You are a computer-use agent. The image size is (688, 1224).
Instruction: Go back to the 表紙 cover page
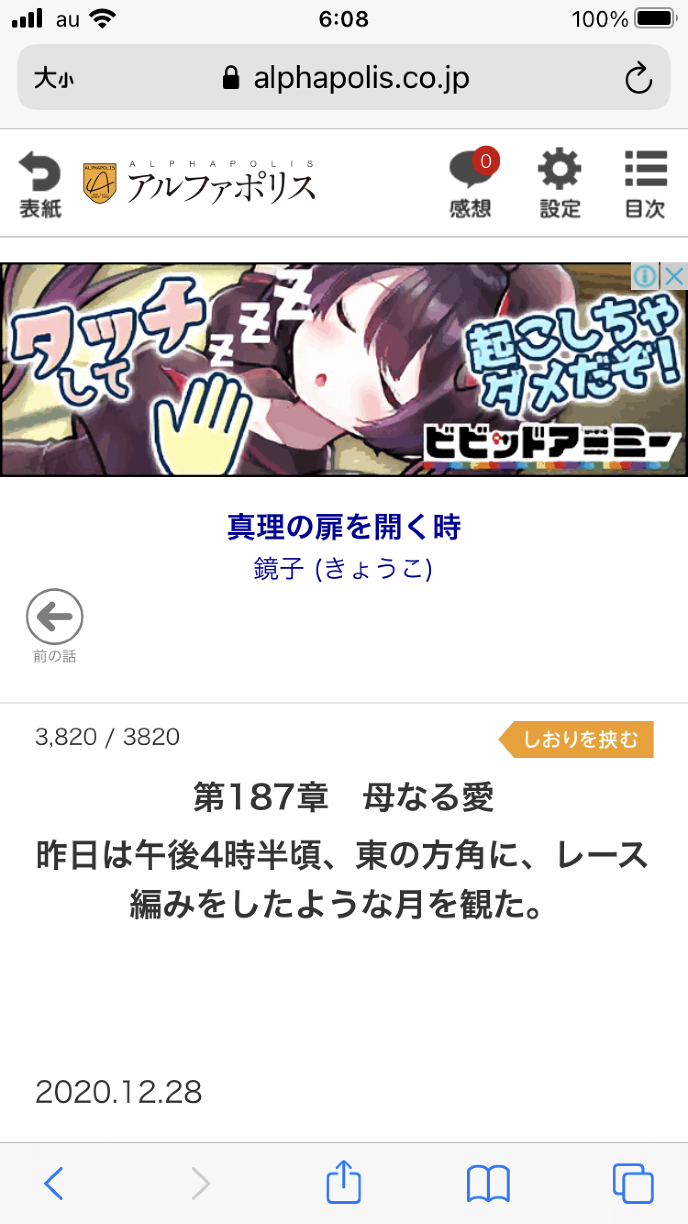40,184
